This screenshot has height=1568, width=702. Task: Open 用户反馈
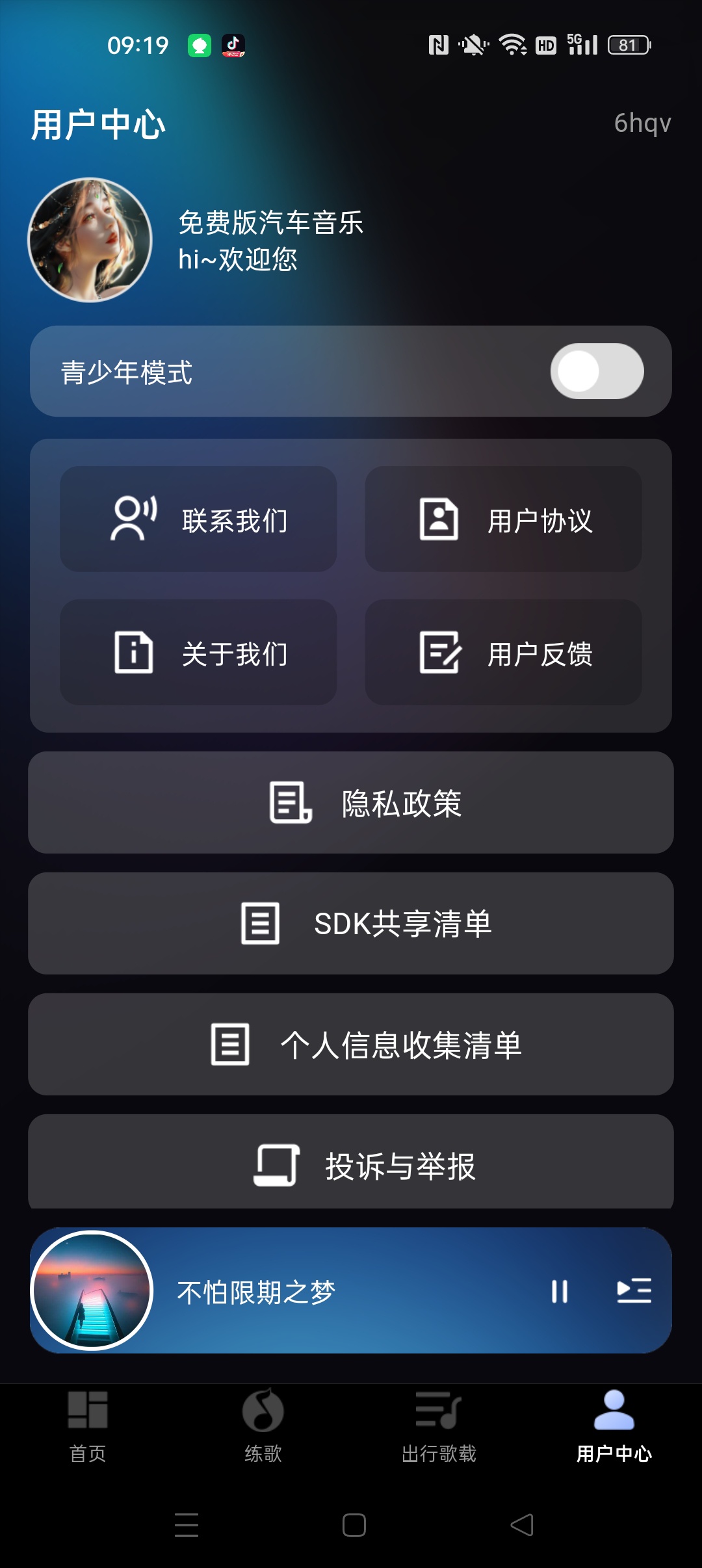pyautogui.click(x=503, y=652)
